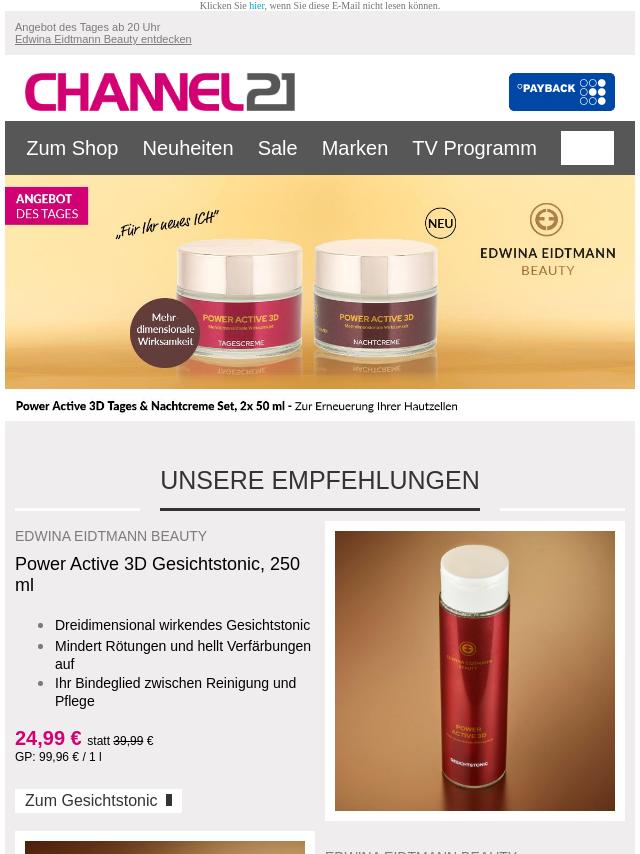Tap the PAYBACK button

pos(561,92)
